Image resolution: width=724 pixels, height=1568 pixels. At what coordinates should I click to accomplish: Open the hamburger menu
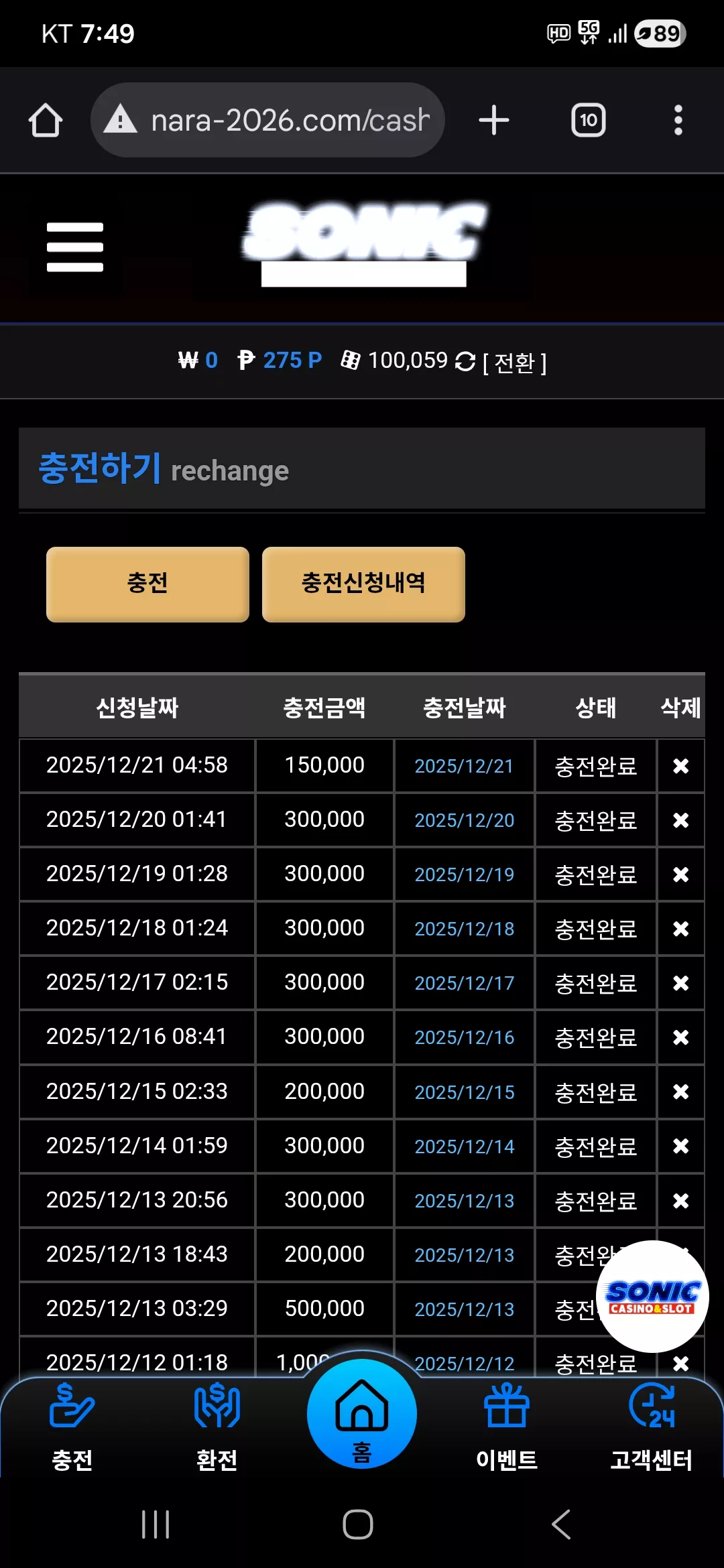(x=75, y=247)
